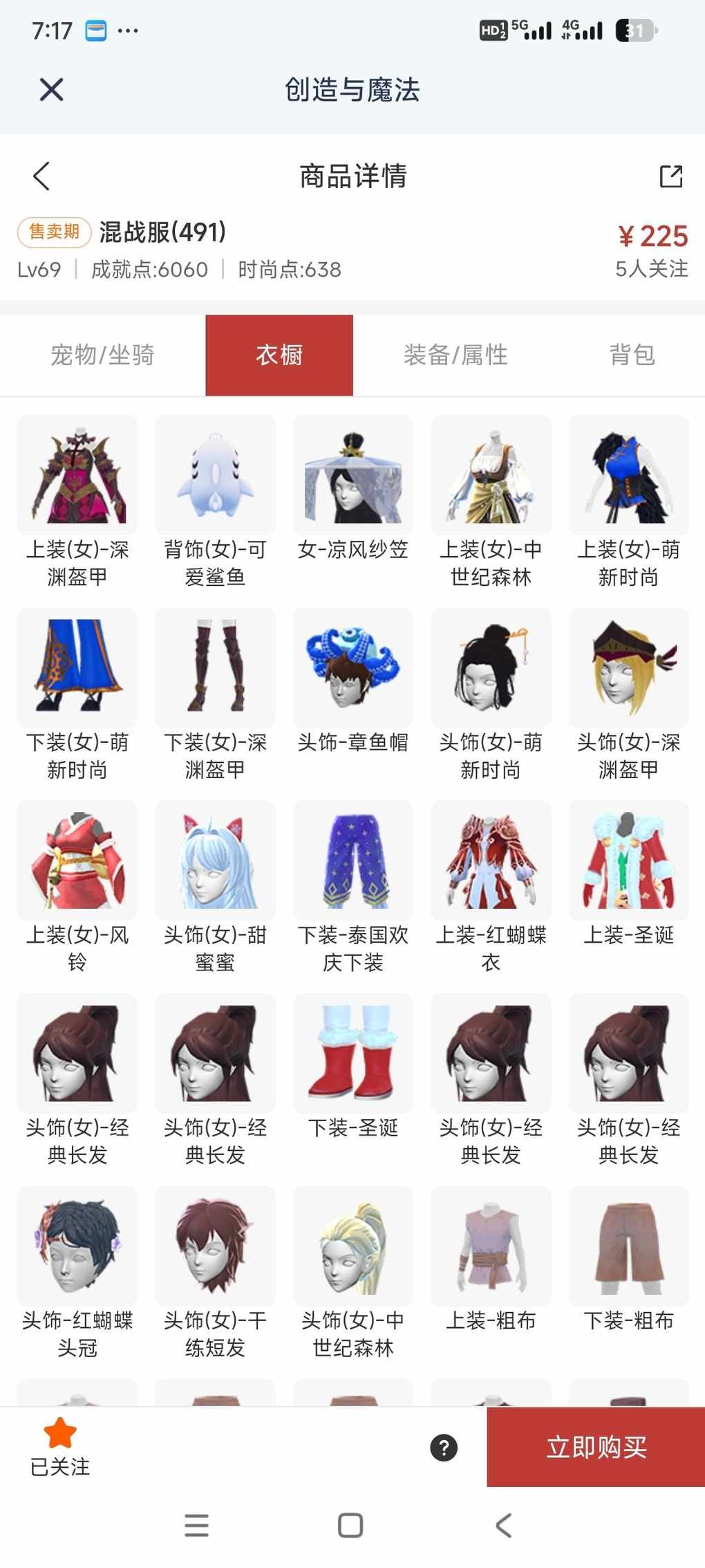Go back from 商品详情
Image resolution: width=705 pixels, height=1568 pixels.
(x=41, y=176)
